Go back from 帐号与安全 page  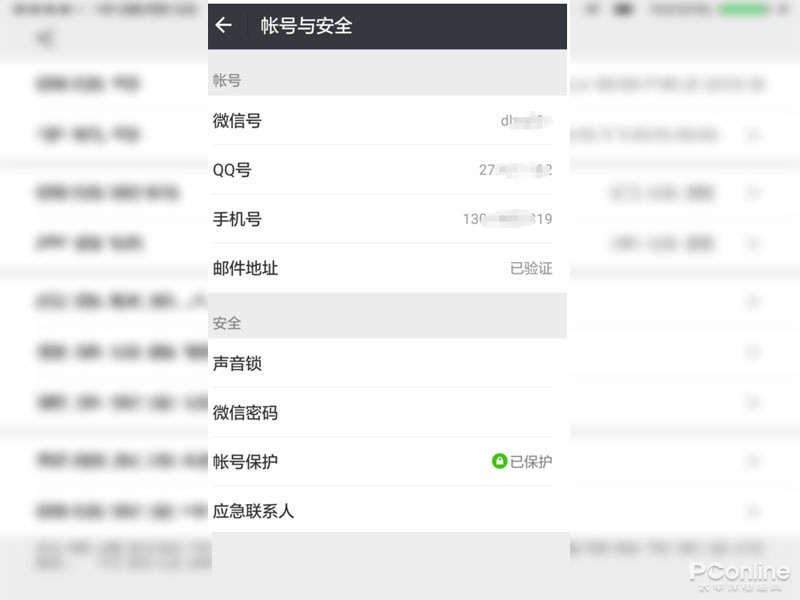(x=224, y=26)
